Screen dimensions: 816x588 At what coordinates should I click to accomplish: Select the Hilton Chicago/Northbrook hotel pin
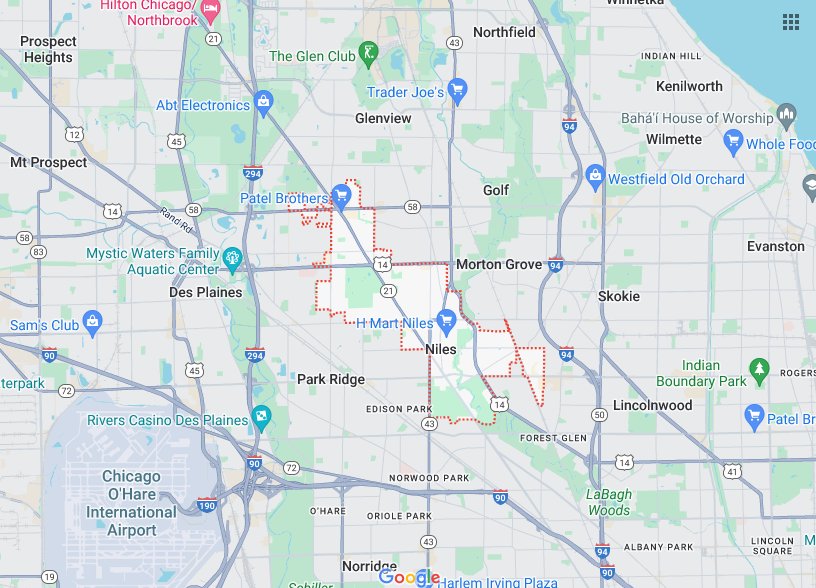211,12
